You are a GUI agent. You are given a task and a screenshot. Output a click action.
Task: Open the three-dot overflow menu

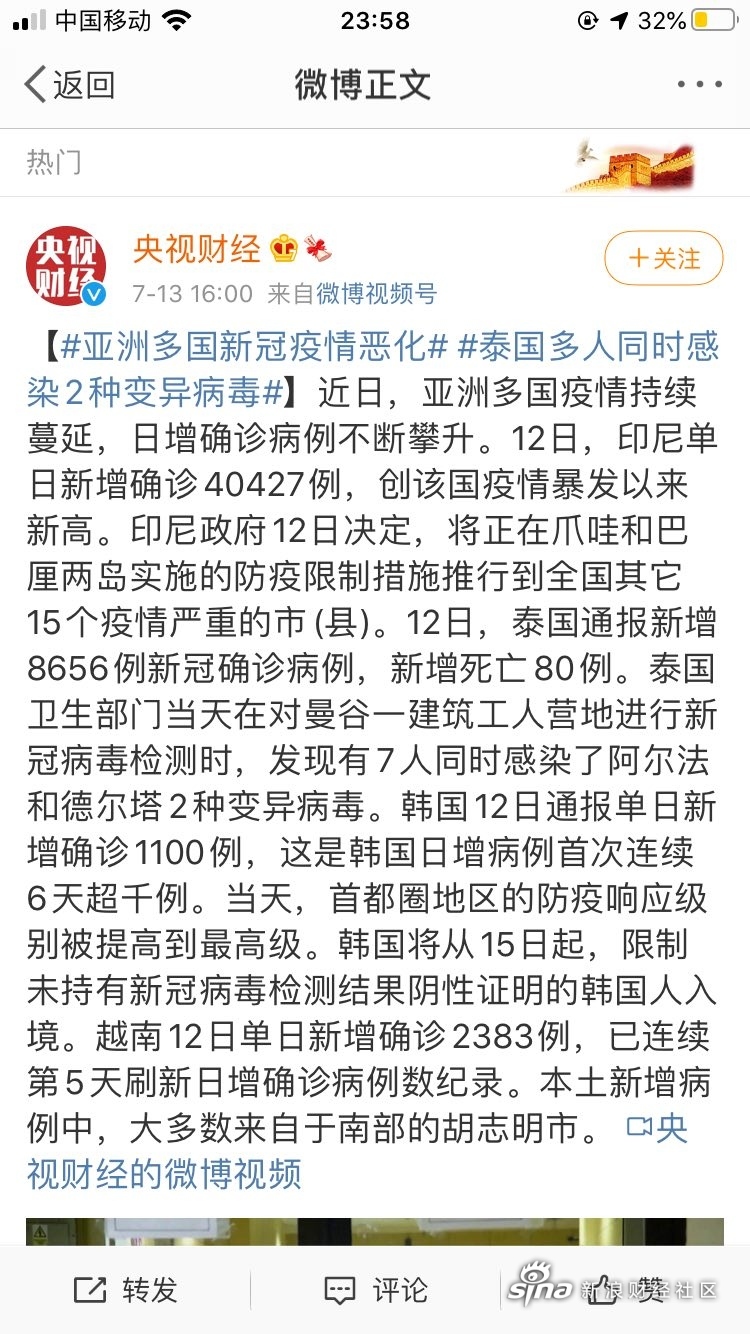point(699,85)
